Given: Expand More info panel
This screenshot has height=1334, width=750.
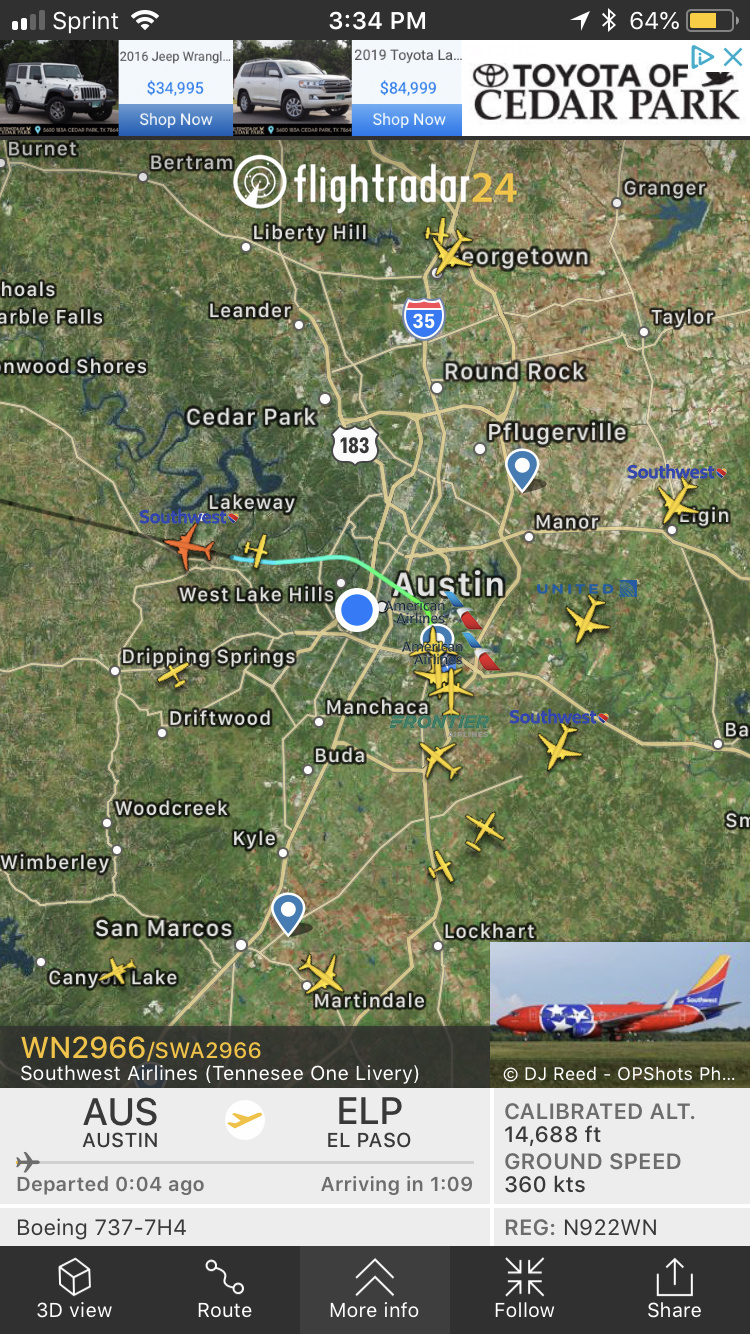Looking at the screenshot, I should 374,1289.
